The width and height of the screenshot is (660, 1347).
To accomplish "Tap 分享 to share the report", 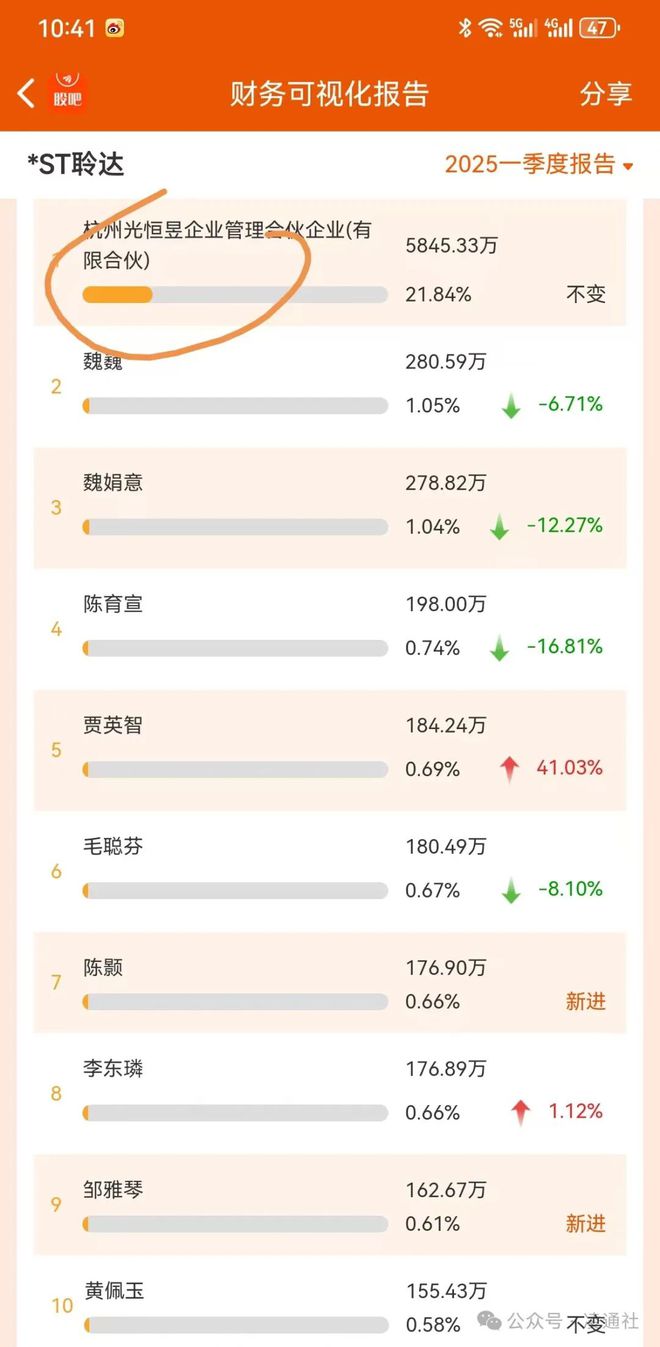I will 605,94.
